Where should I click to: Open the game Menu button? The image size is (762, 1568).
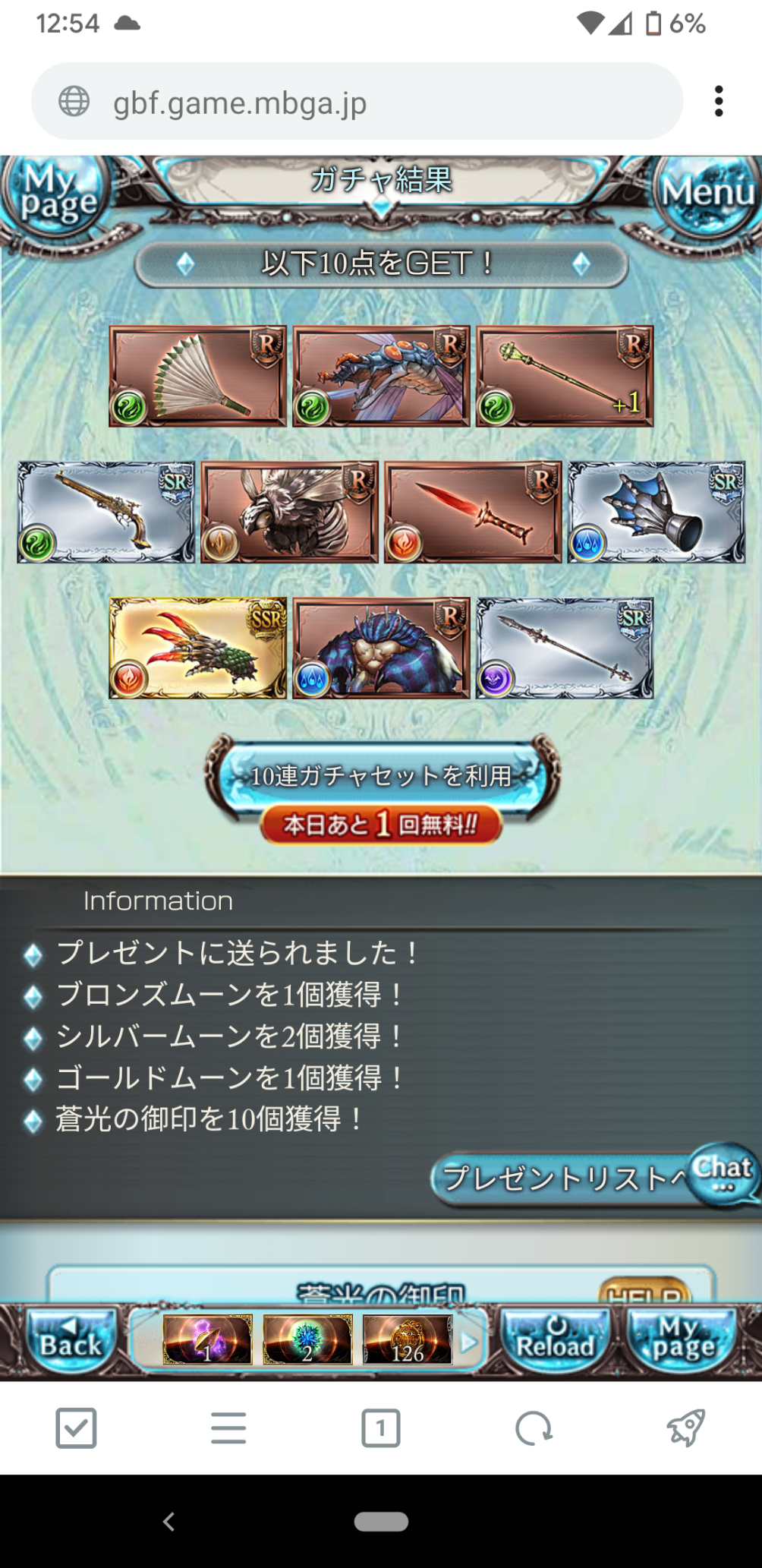(707, 192)
